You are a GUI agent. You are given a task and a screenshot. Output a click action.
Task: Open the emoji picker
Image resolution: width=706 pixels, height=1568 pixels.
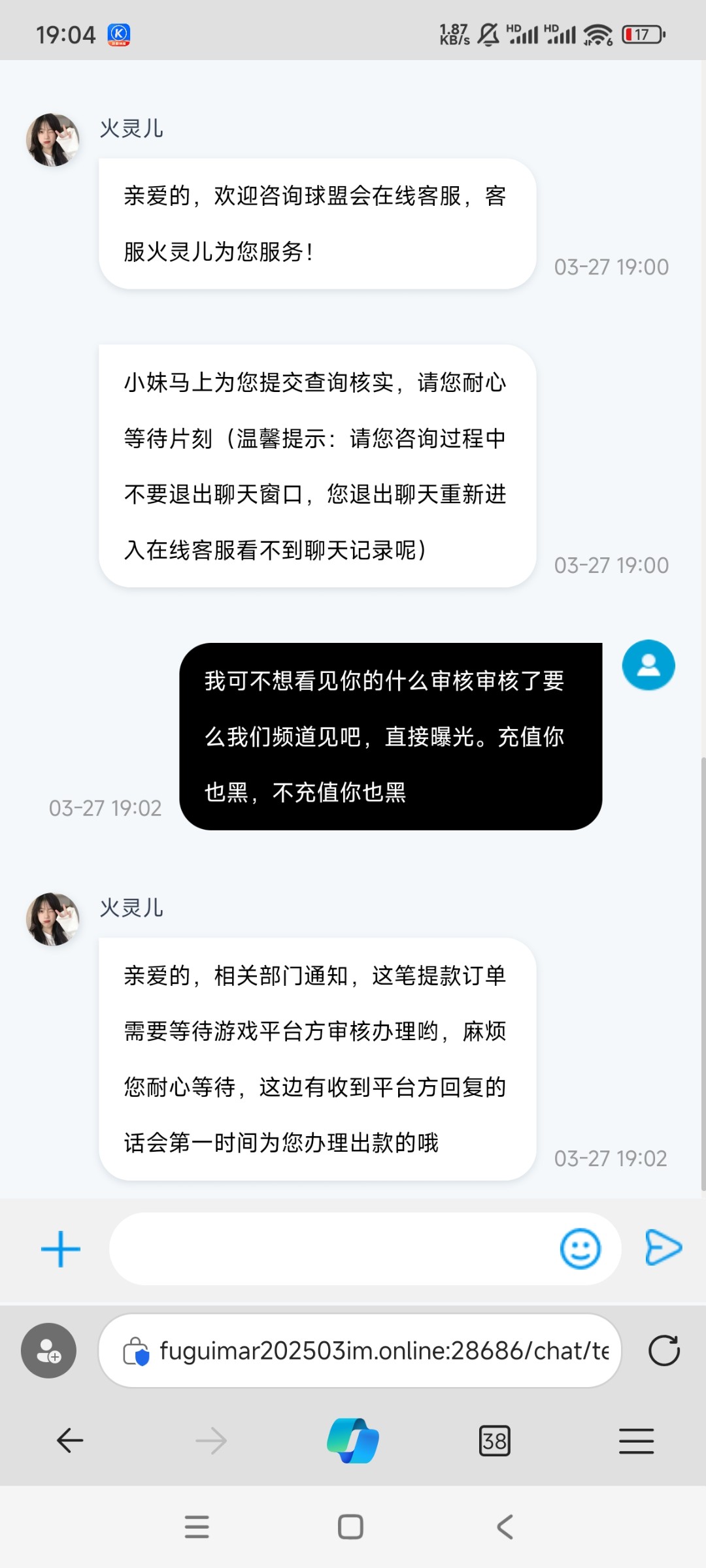coord(580,1249)
